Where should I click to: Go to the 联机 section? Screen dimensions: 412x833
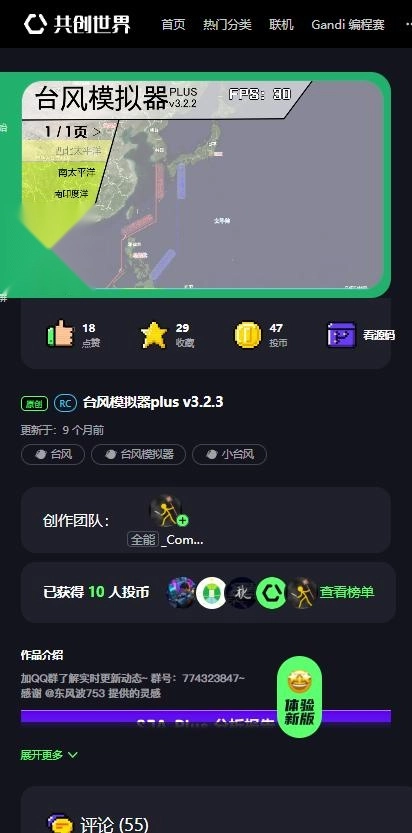(x=281, y=24)
